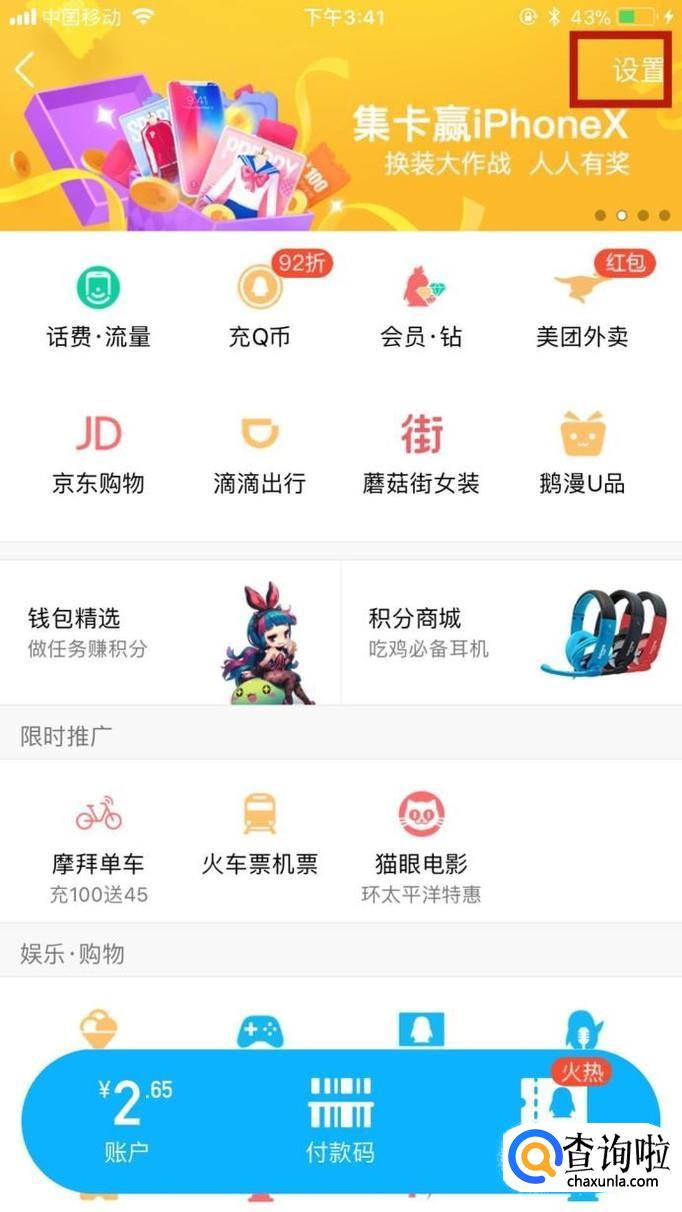Open 京东购物
Screen dimensions: 682x1212
(98, 453)
